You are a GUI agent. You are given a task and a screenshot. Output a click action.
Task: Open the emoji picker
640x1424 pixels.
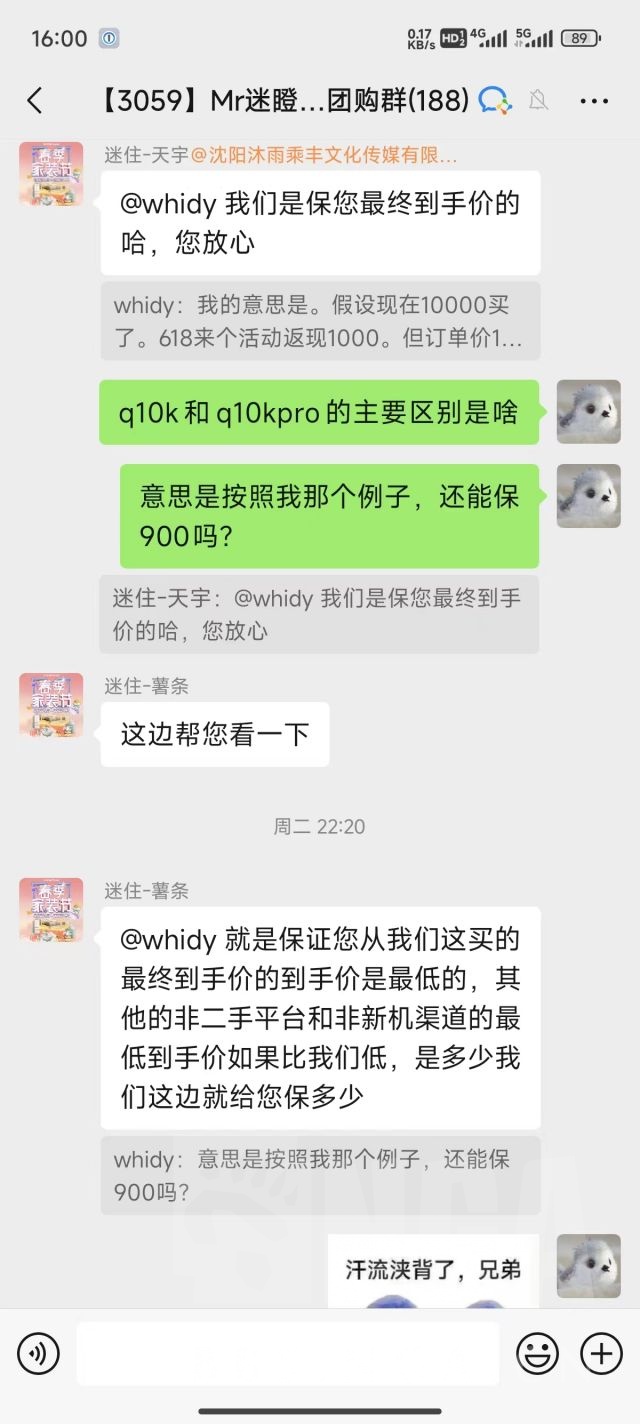[537, 1354]
